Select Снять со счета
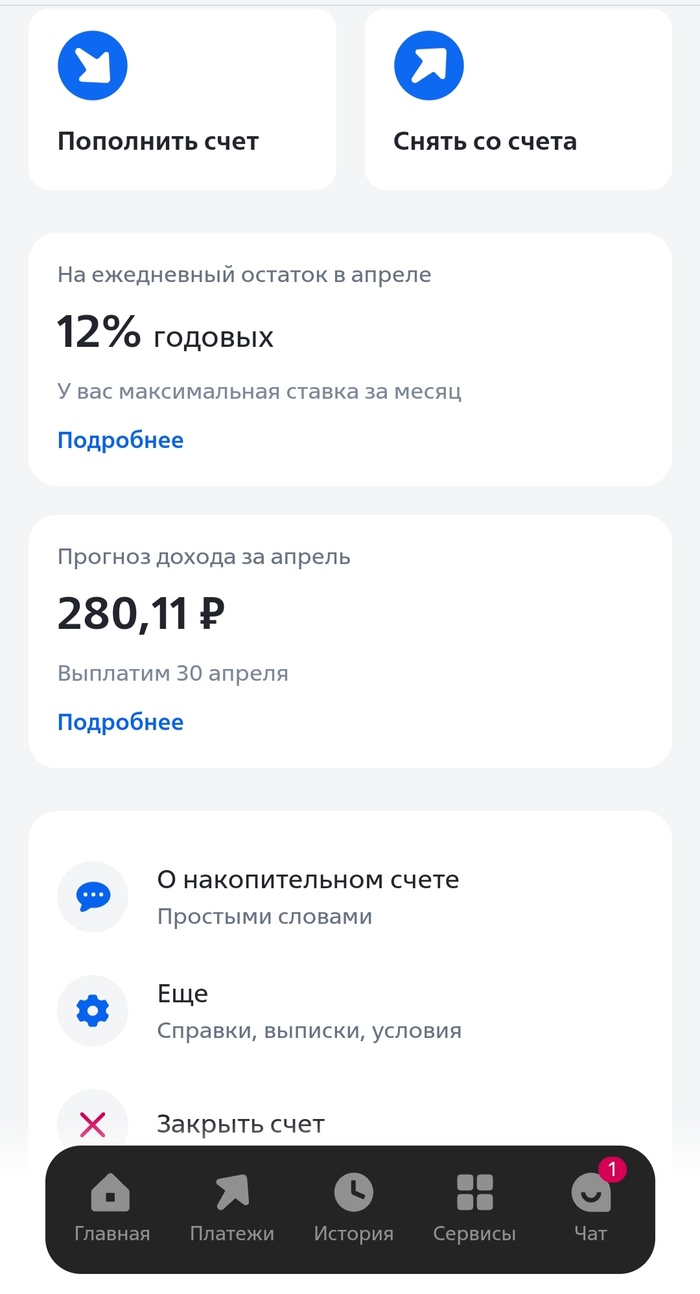Image resolution: width=700 pixels, height=1294 pixels. [518, 100]
